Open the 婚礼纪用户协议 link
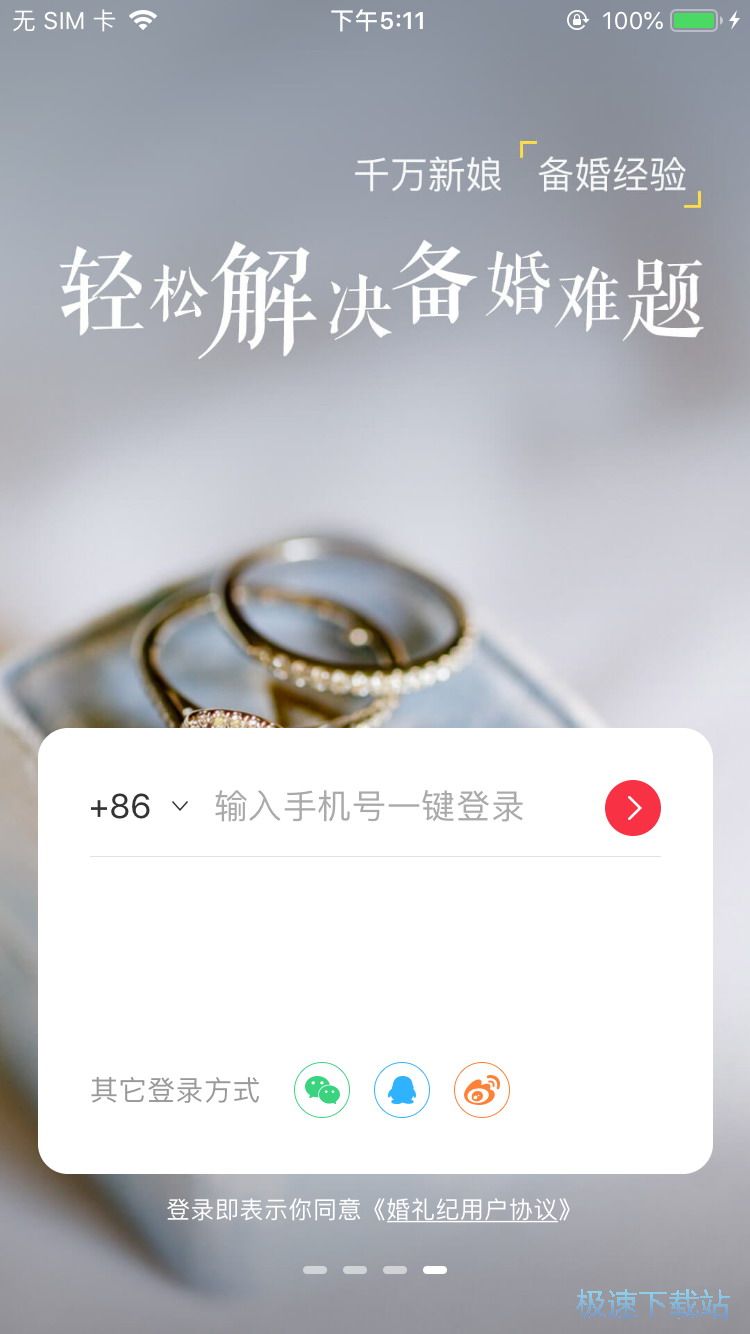750x1334 pixels. click(472, 1210)
